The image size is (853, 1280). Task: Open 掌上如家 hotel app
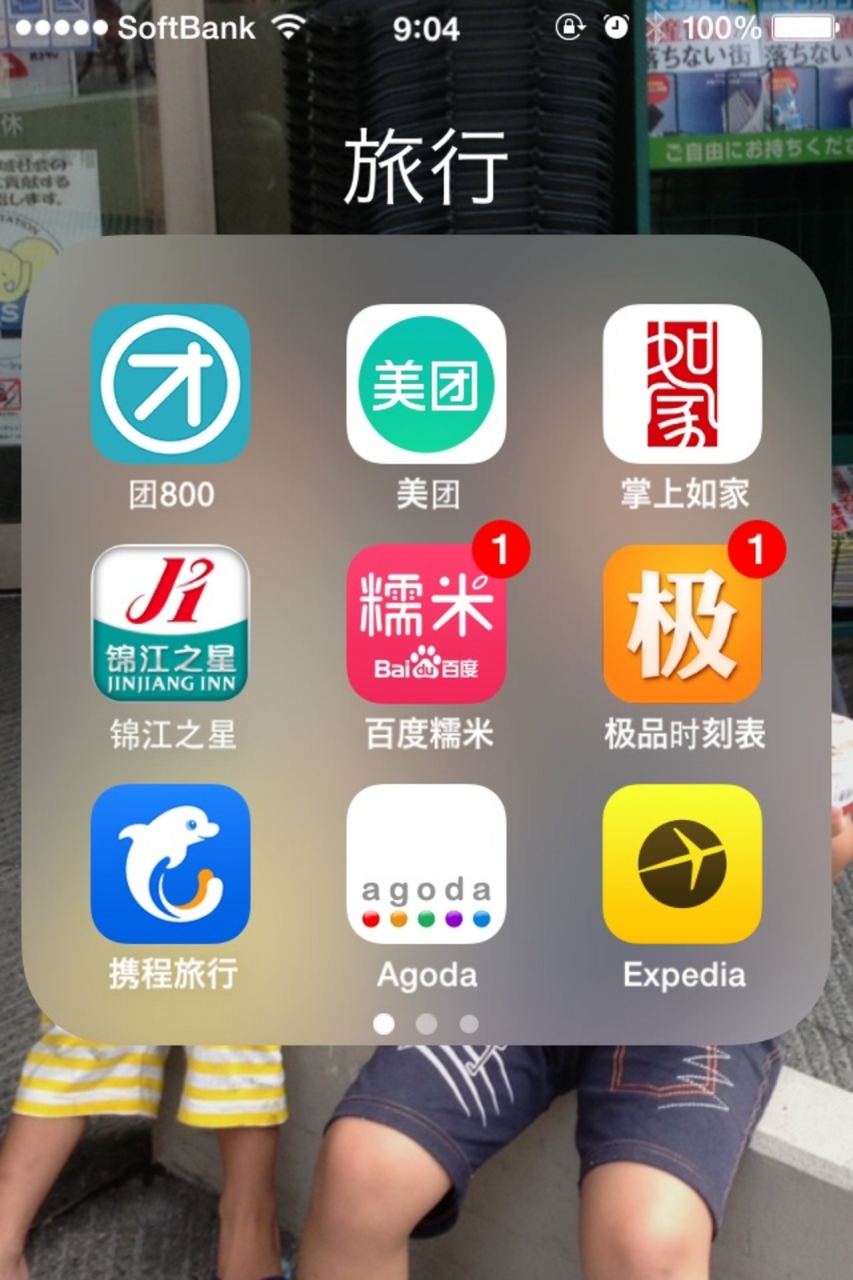[x=682, y=384]
